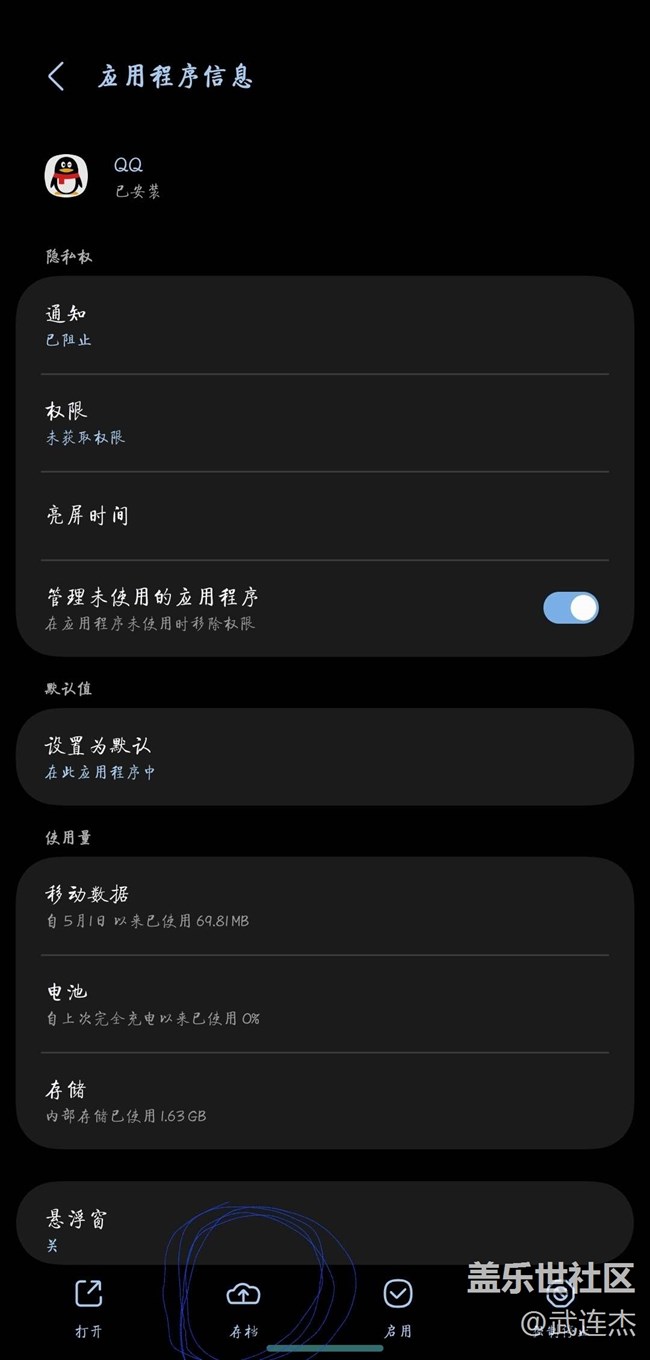Turn off 管理未使用的应用程序 switch
Screen dimensions: 650x1360
tap(571, 608)
